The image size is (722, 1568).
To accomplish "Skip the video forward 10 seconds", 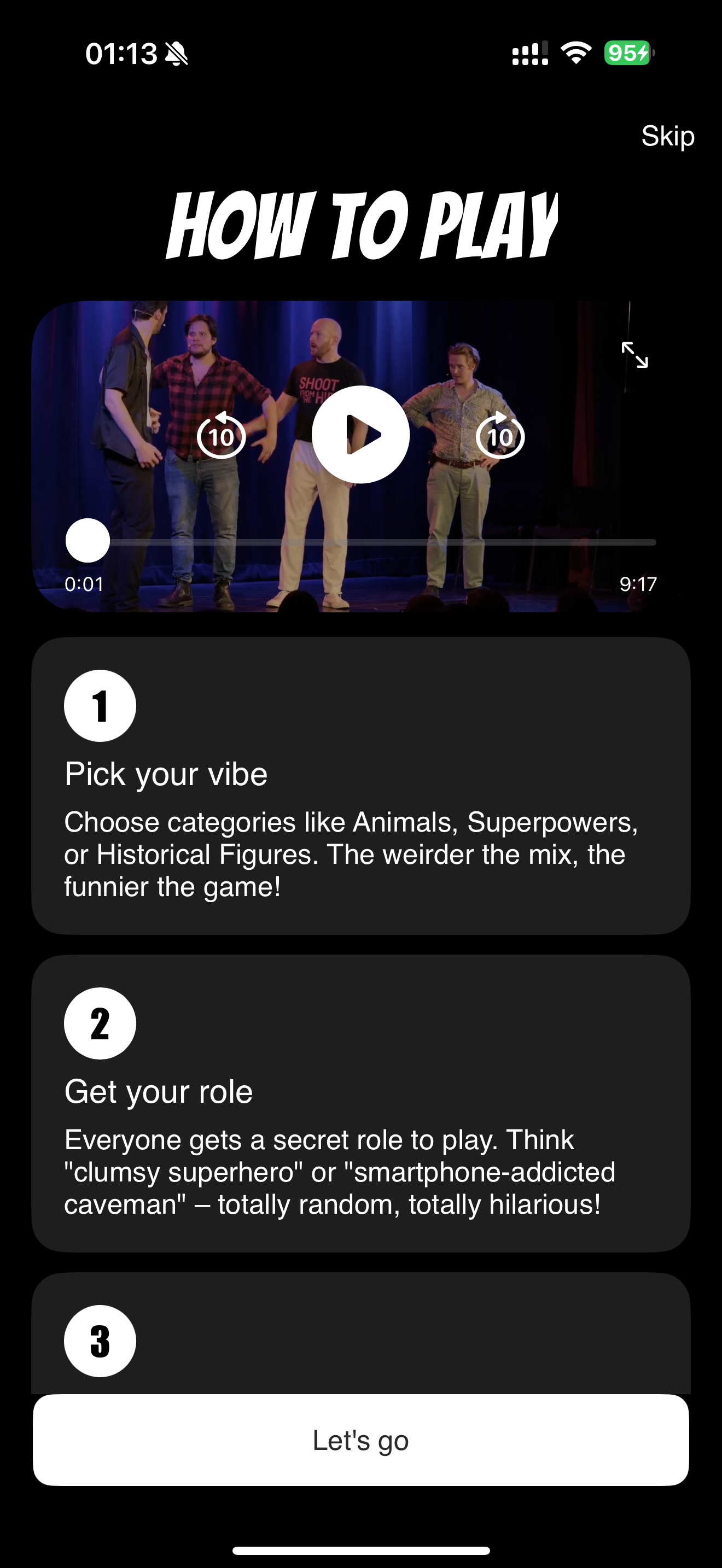I will (500, 436).
